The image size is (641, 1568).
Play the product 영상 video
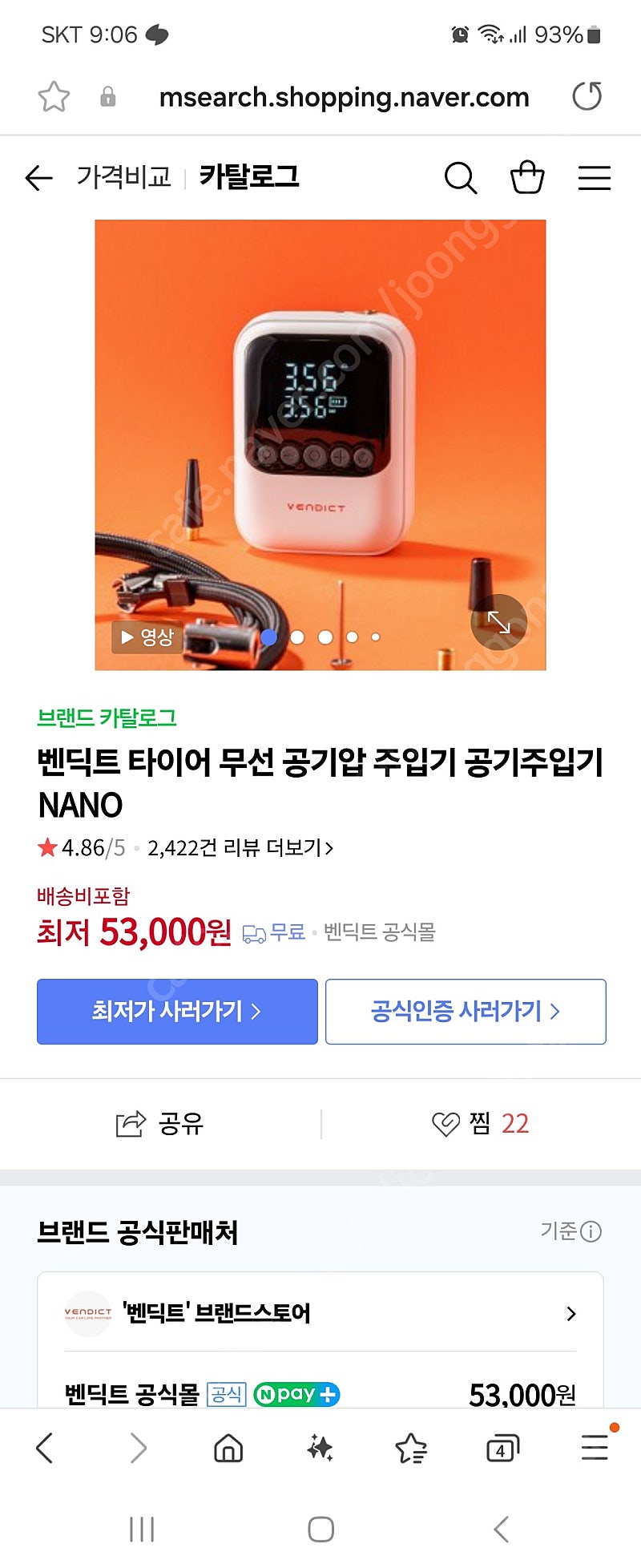tap(147, 637)
